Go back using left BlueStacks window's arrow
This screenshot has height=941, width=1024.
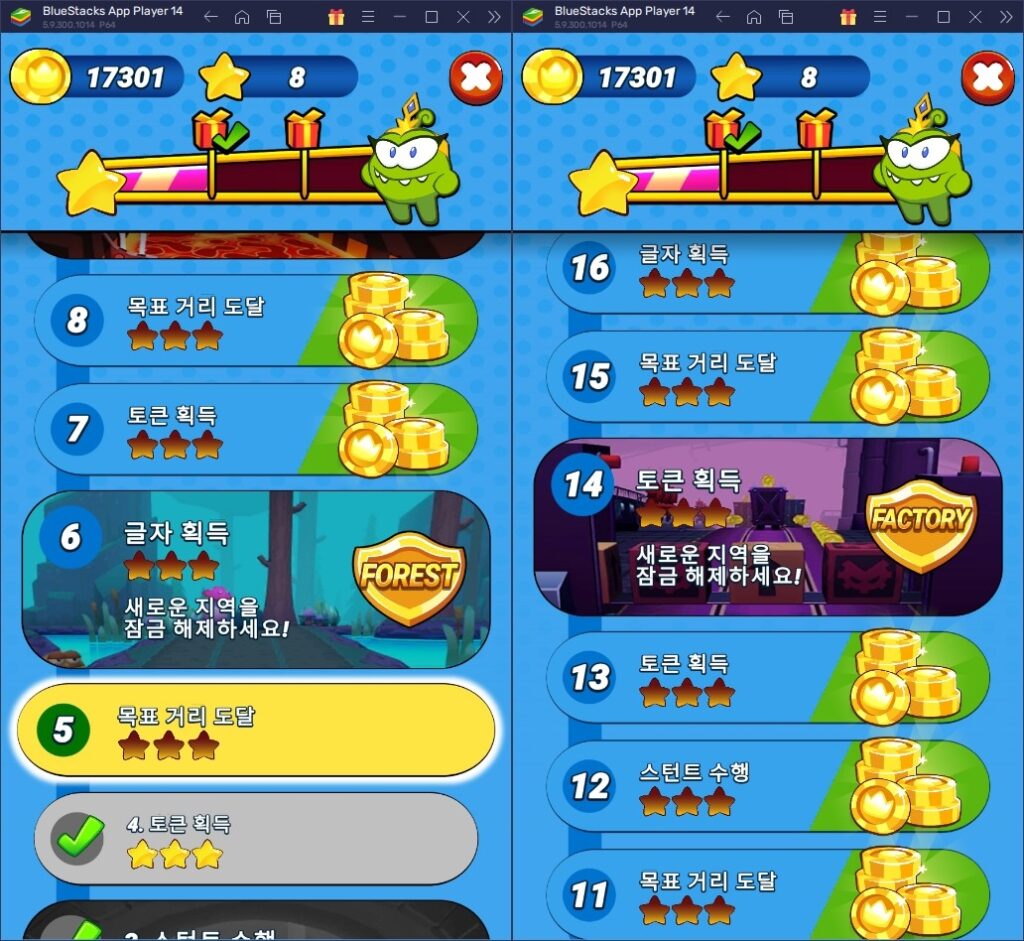point(210,17)
